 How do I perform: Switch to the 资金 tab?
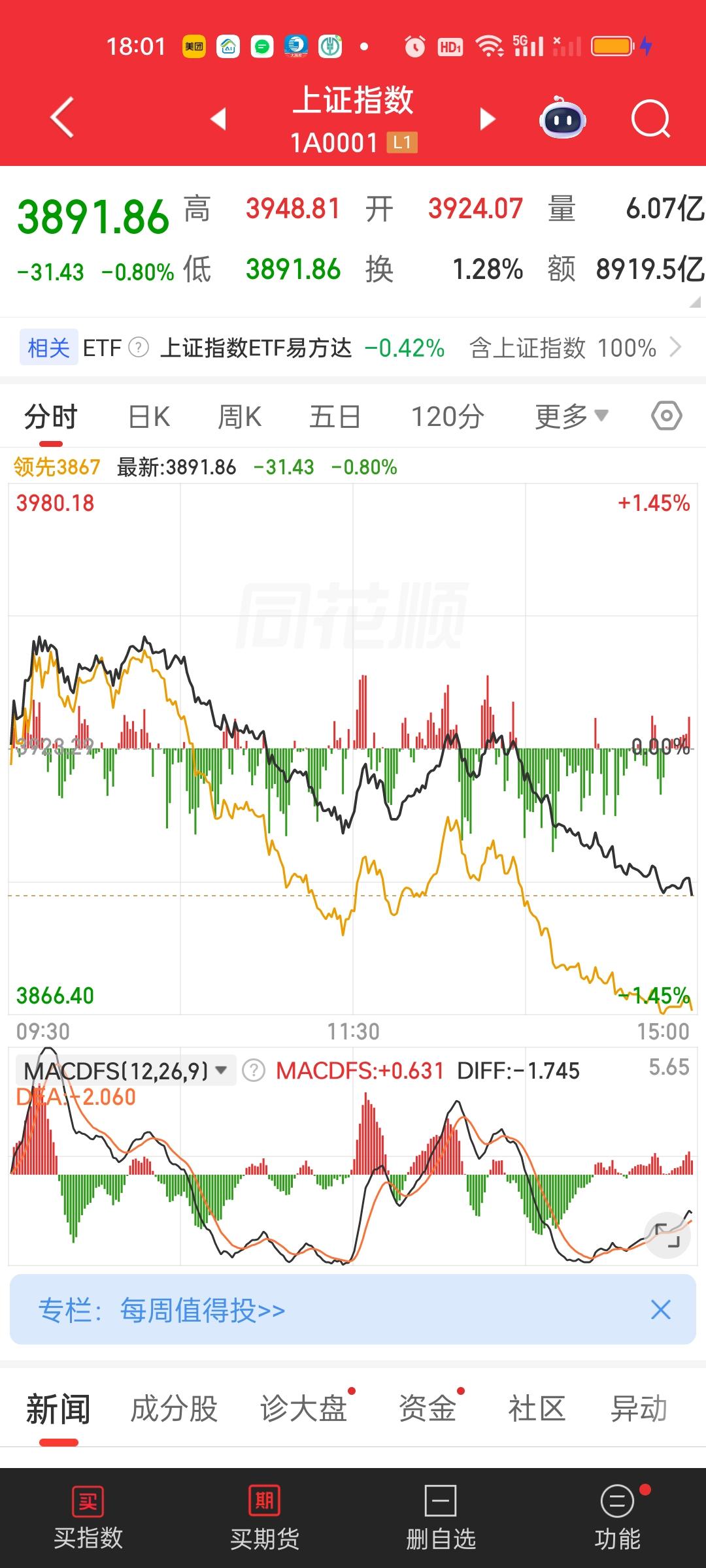coord(429,1407)
